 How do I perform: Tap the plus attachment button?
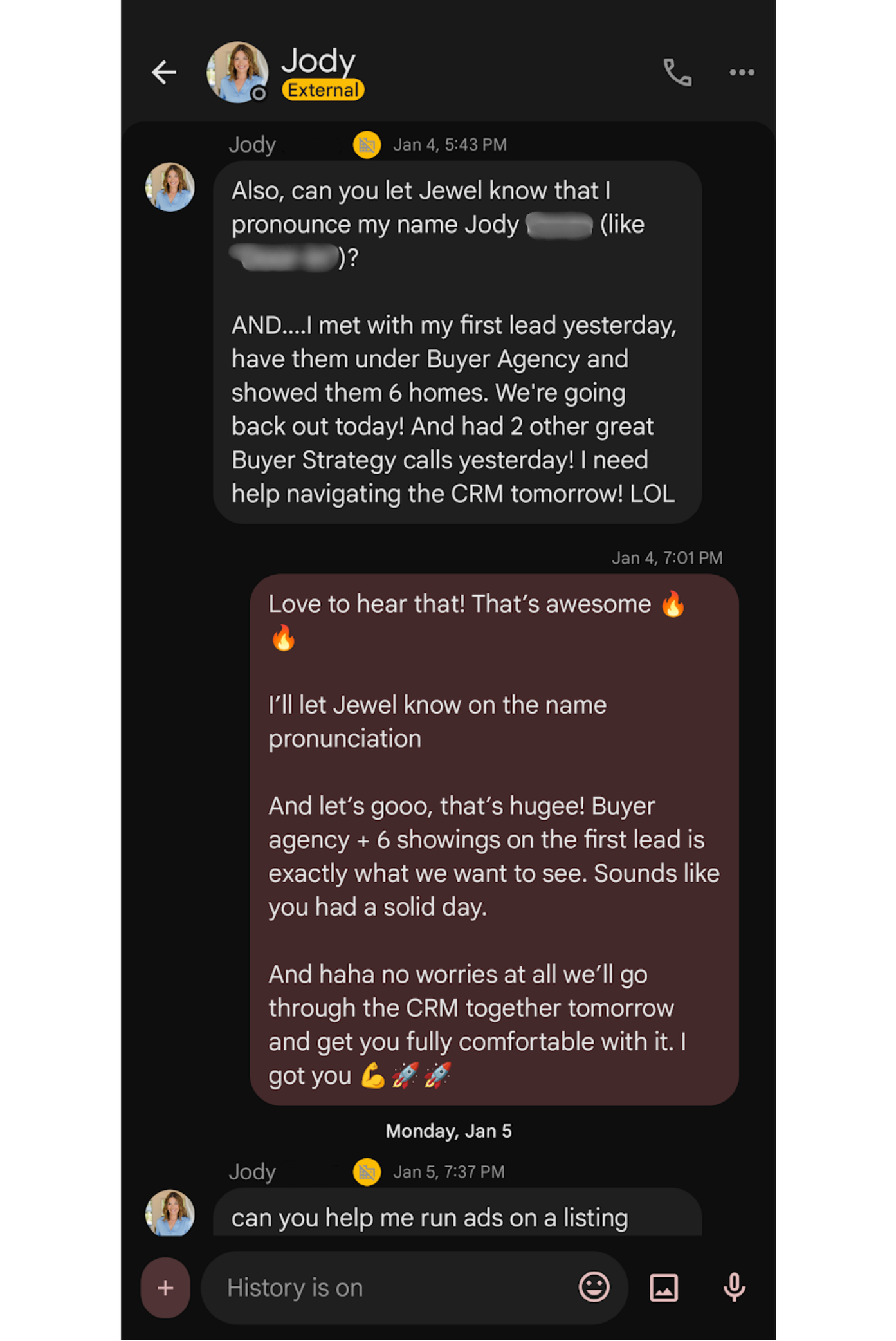(x=165, y=1288)
